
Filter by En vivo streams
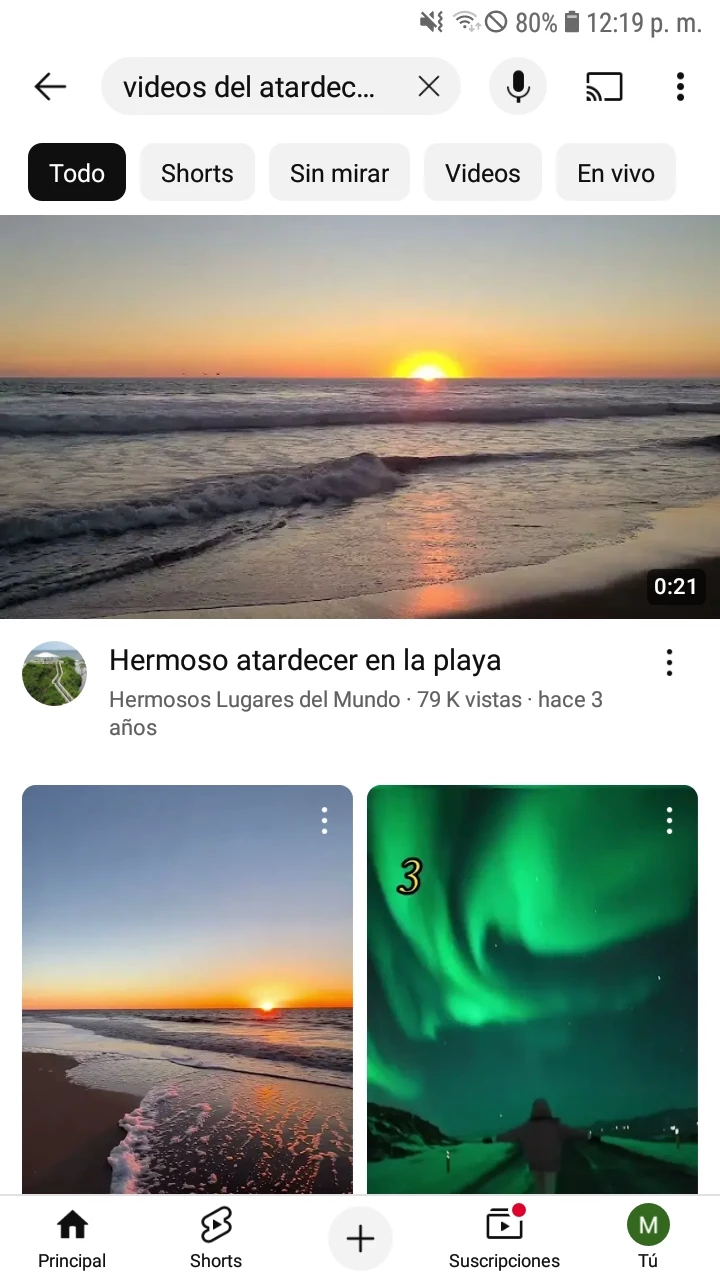(616, 173)
